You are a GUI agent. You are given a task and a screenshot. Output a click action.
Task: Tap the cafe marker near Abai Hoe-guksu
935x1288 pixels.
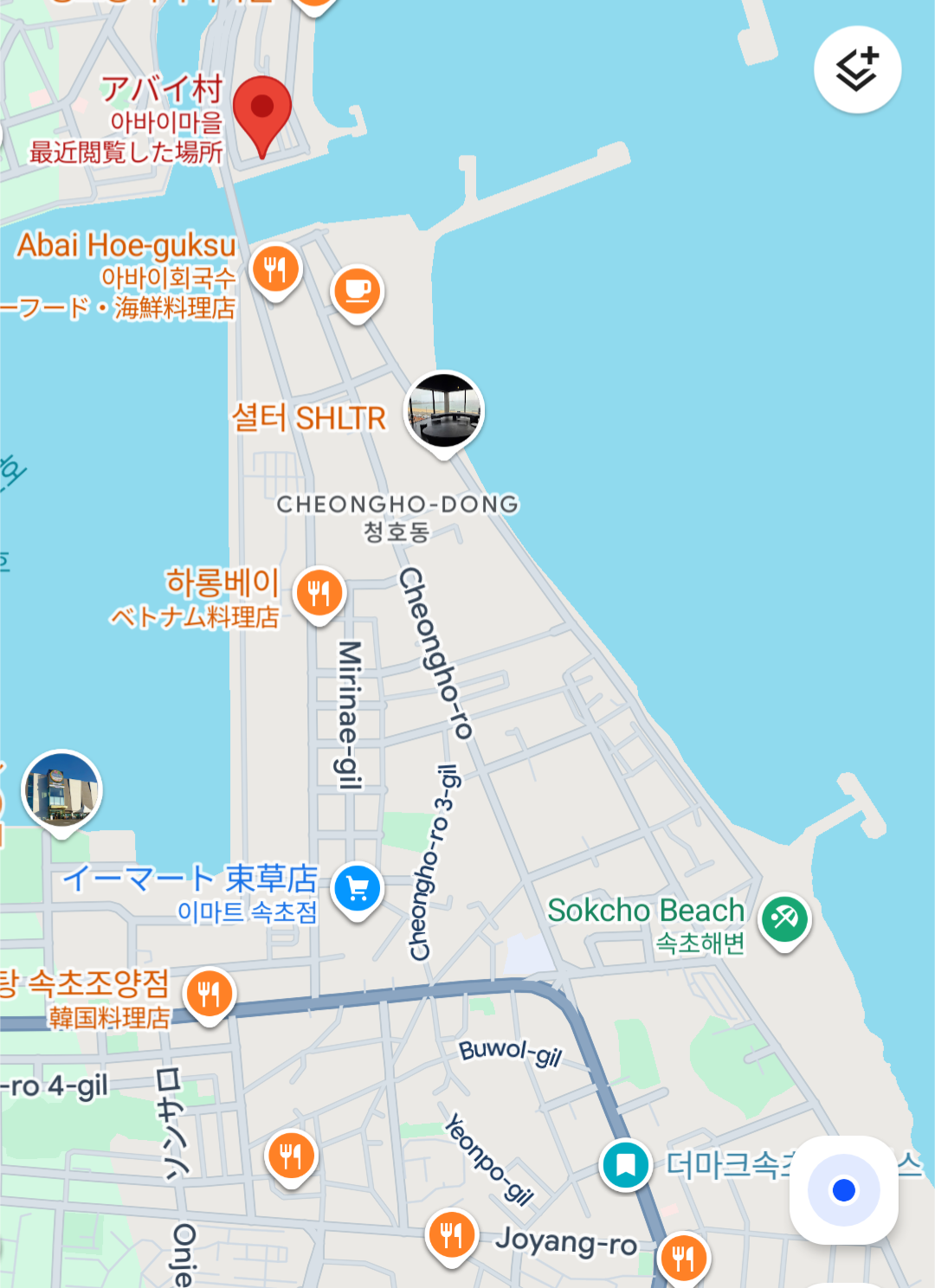[x=357, y=290]
